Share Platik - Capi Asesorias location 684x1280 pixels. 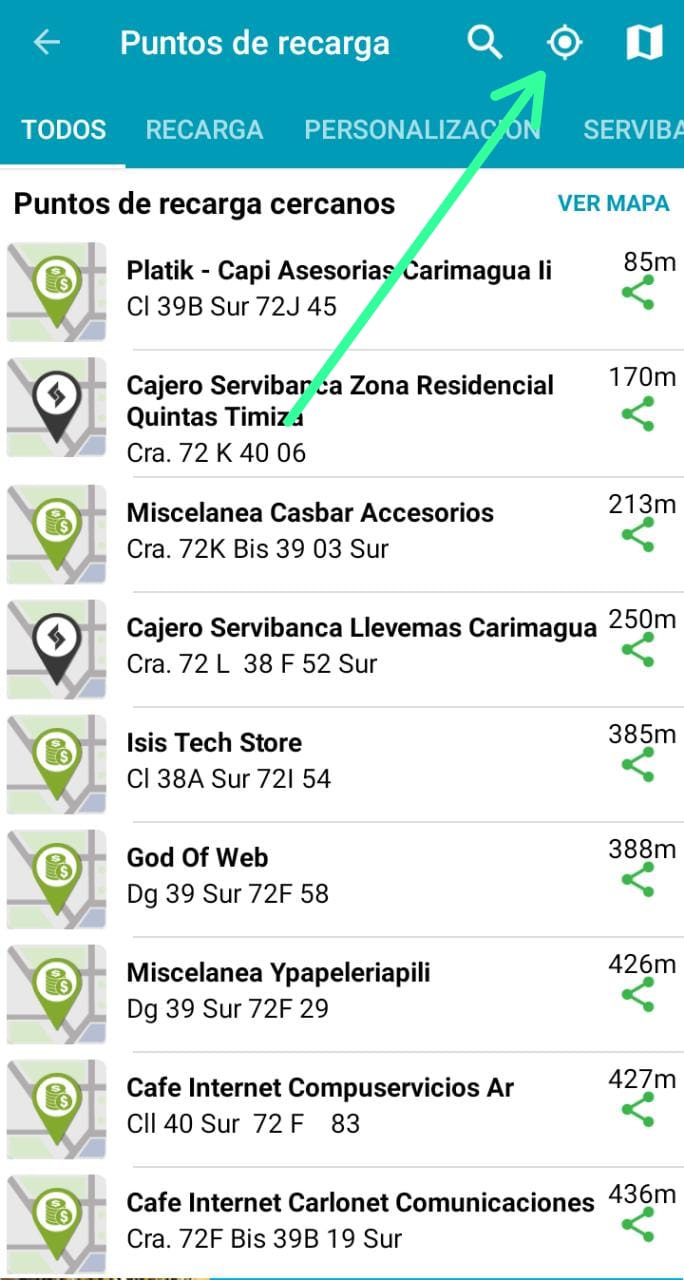click(638, 295)
